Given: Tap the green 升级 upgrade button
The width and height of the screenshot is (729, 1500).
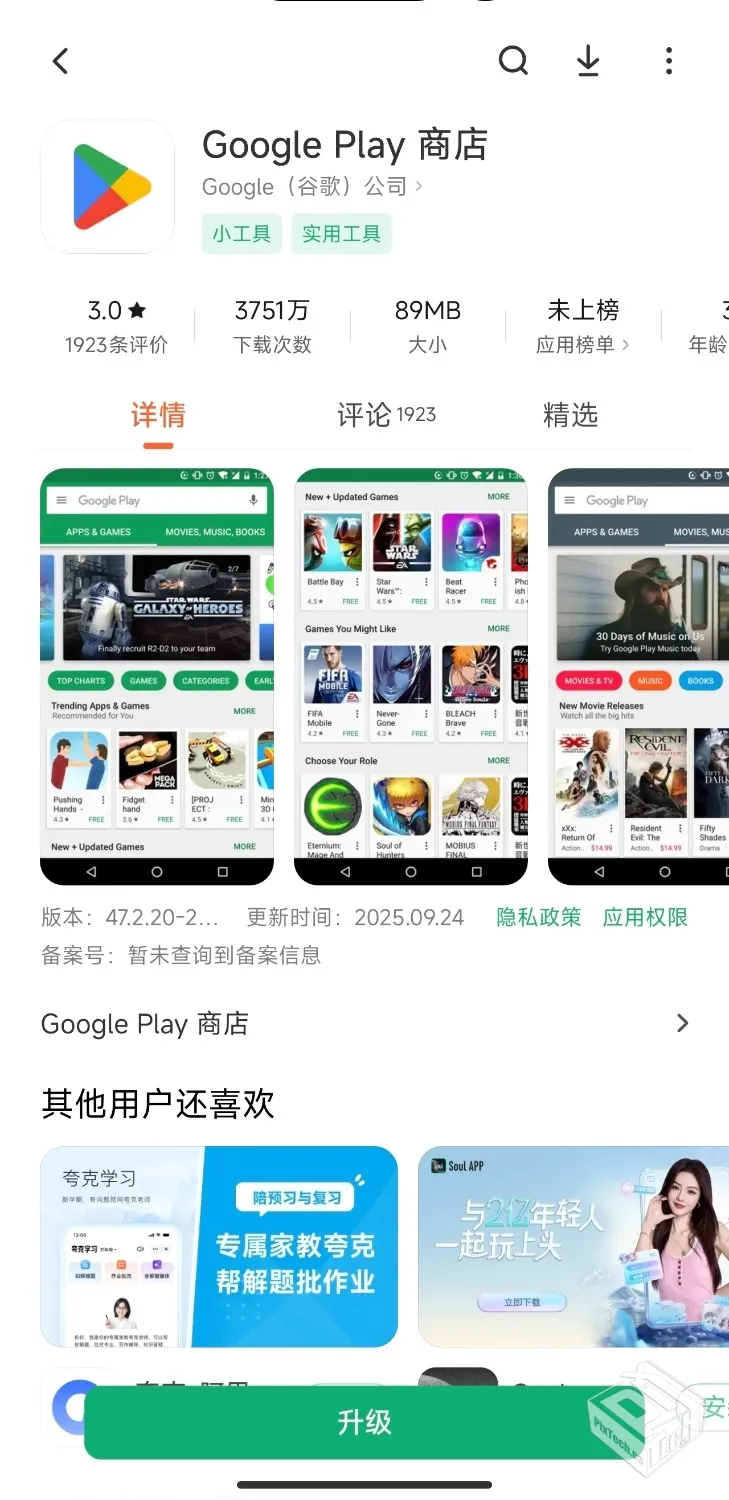Looking at the screenshot, I should click(364, 1422).
